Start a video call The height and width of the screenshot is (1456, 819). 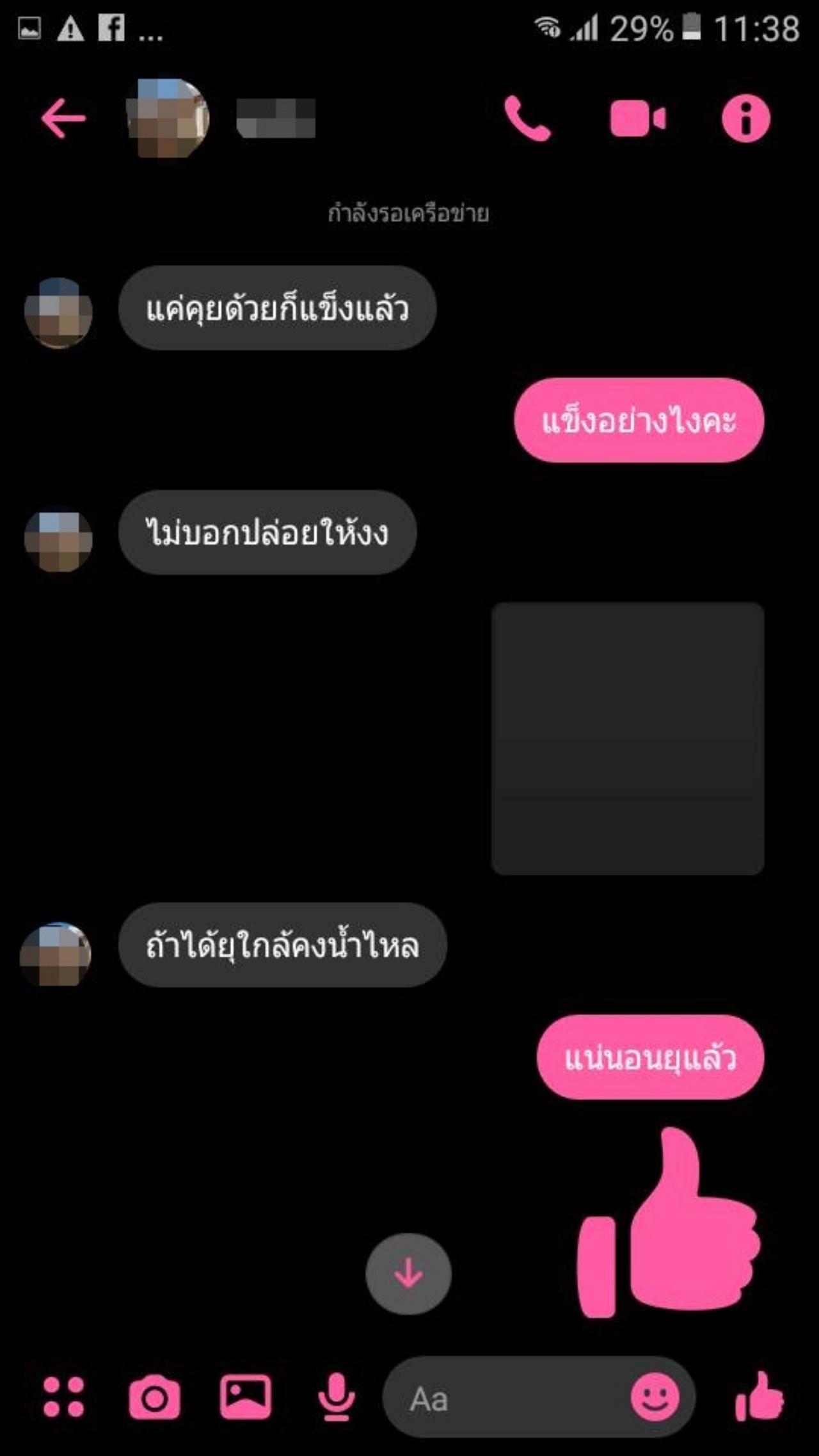point(637,119)
